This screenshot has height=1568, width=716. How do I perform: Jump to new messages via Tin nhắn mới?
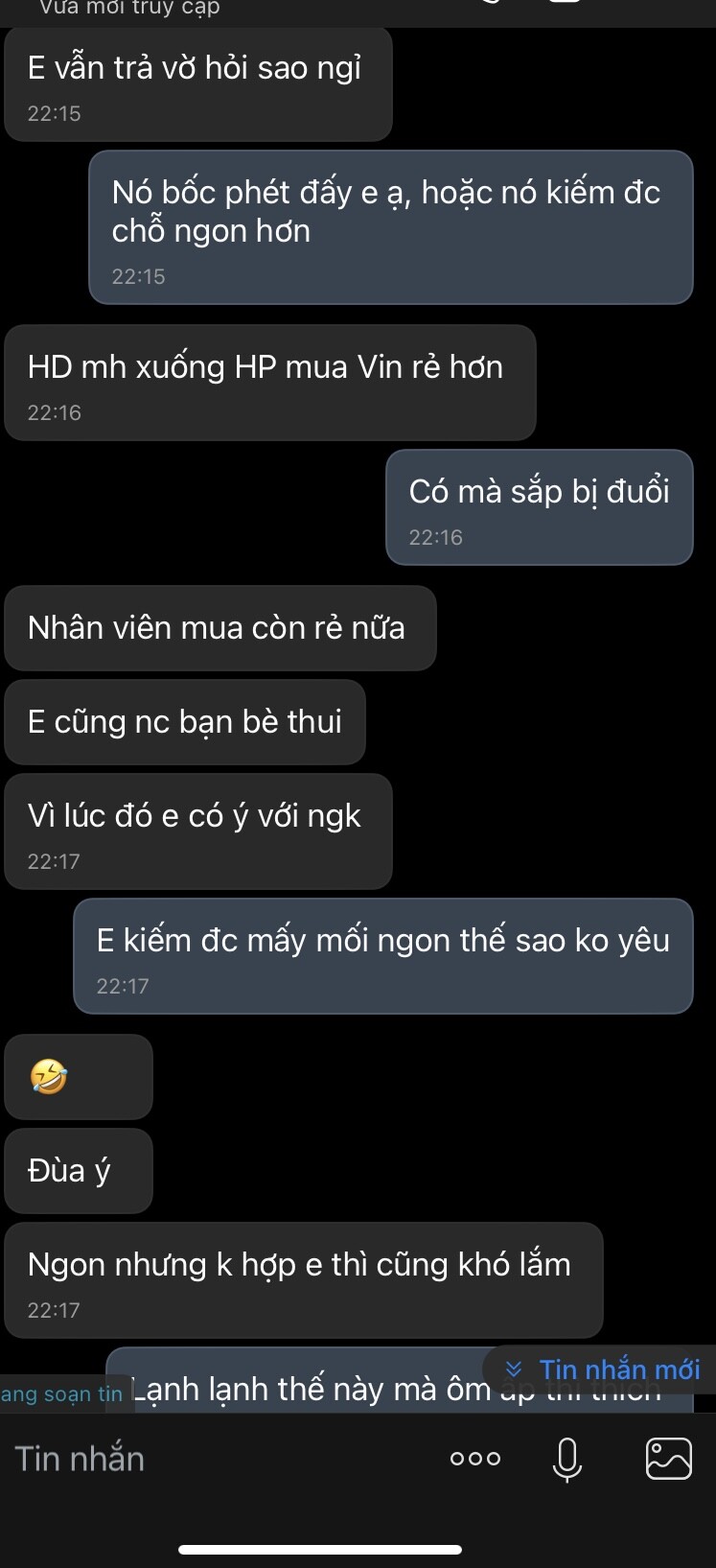pyautogui.click(x=604, y=1369)
